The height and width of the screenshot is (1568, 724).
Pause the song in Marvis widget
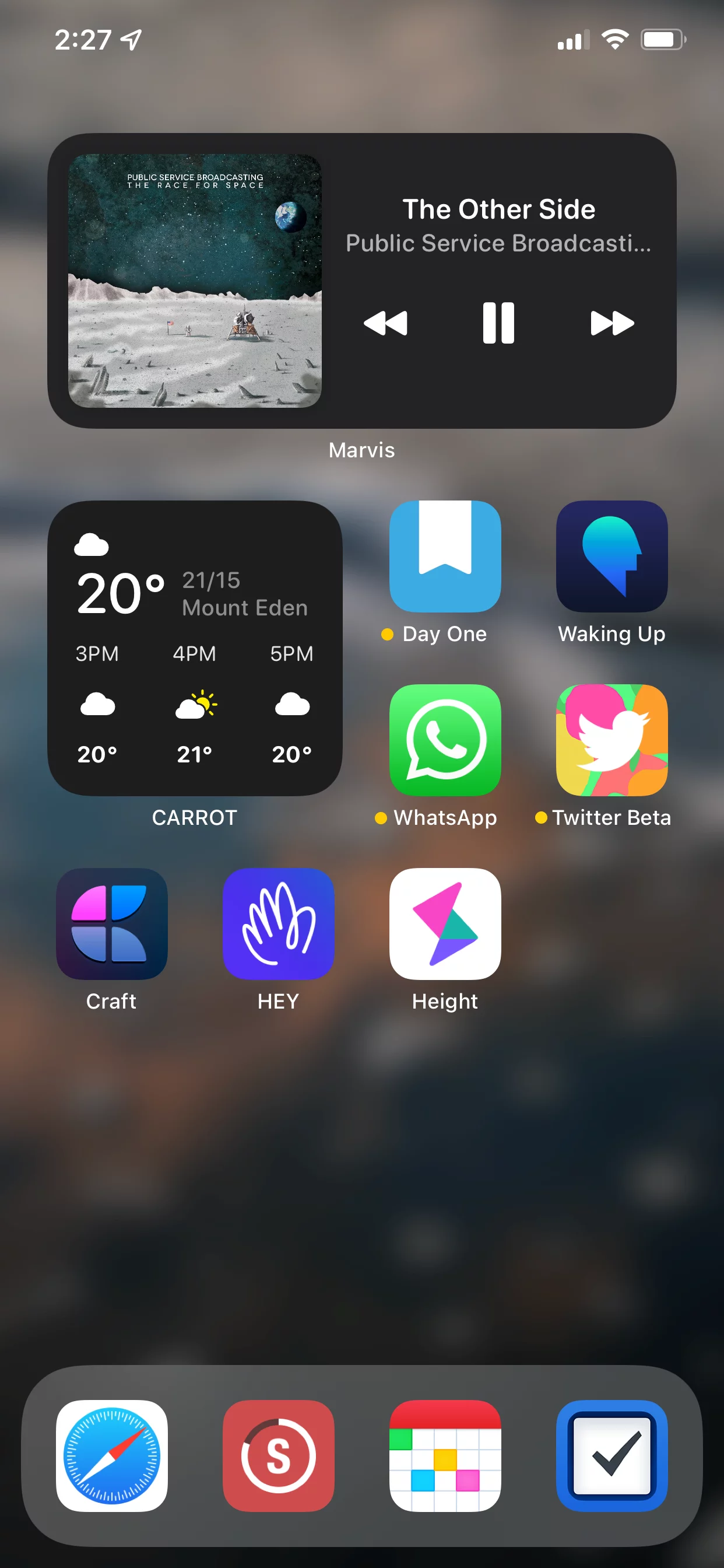coord(498,323)
